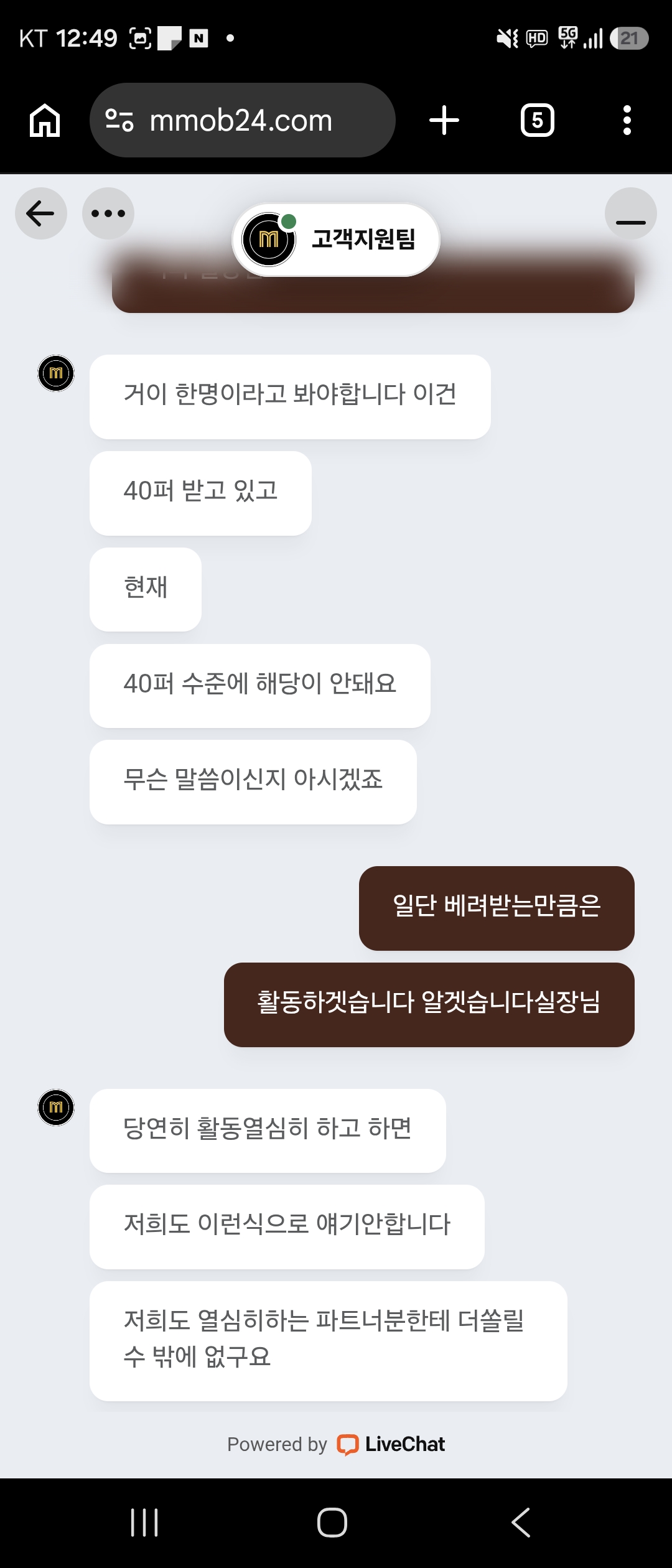Minimize the live chat window

point(631,213)
